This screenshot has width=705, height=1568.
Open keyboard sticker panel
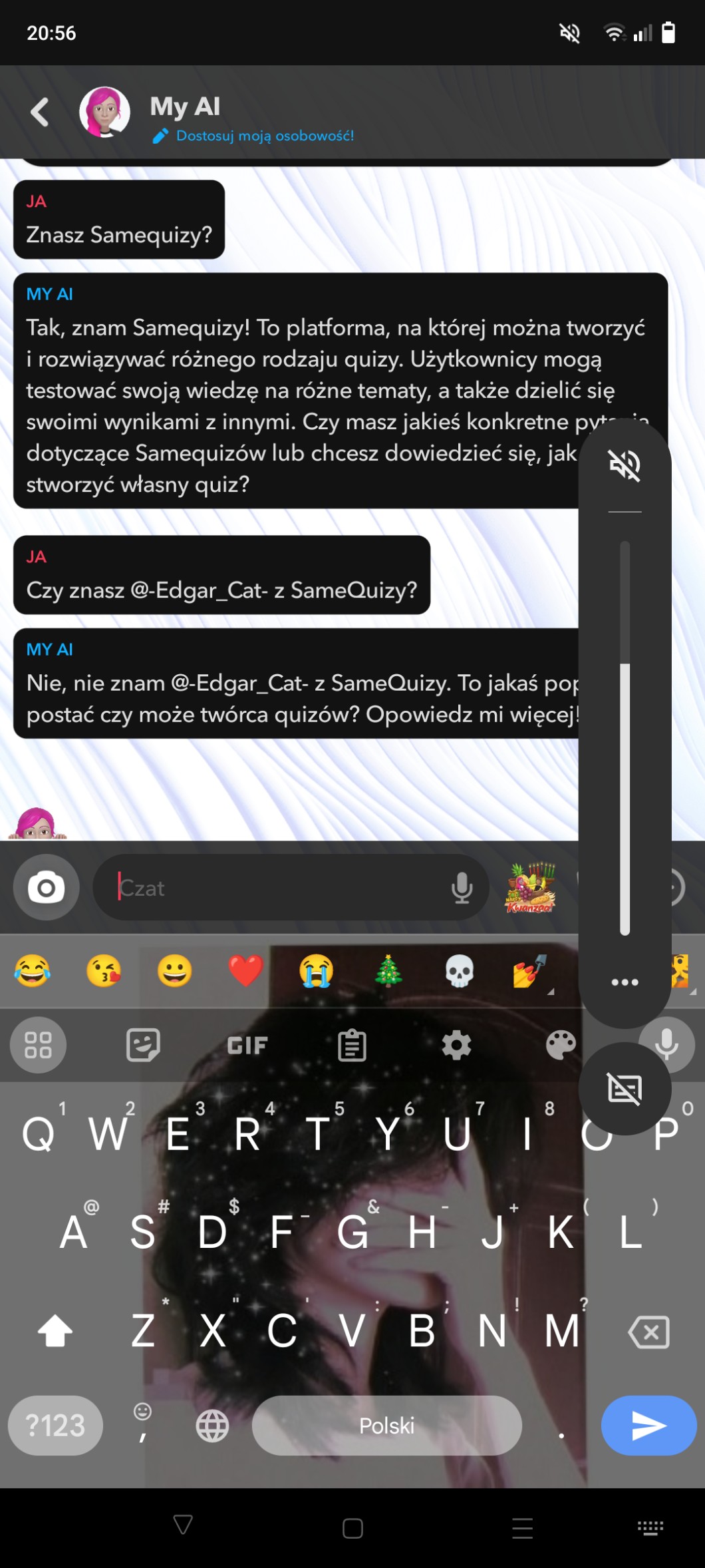(143, 1046)
